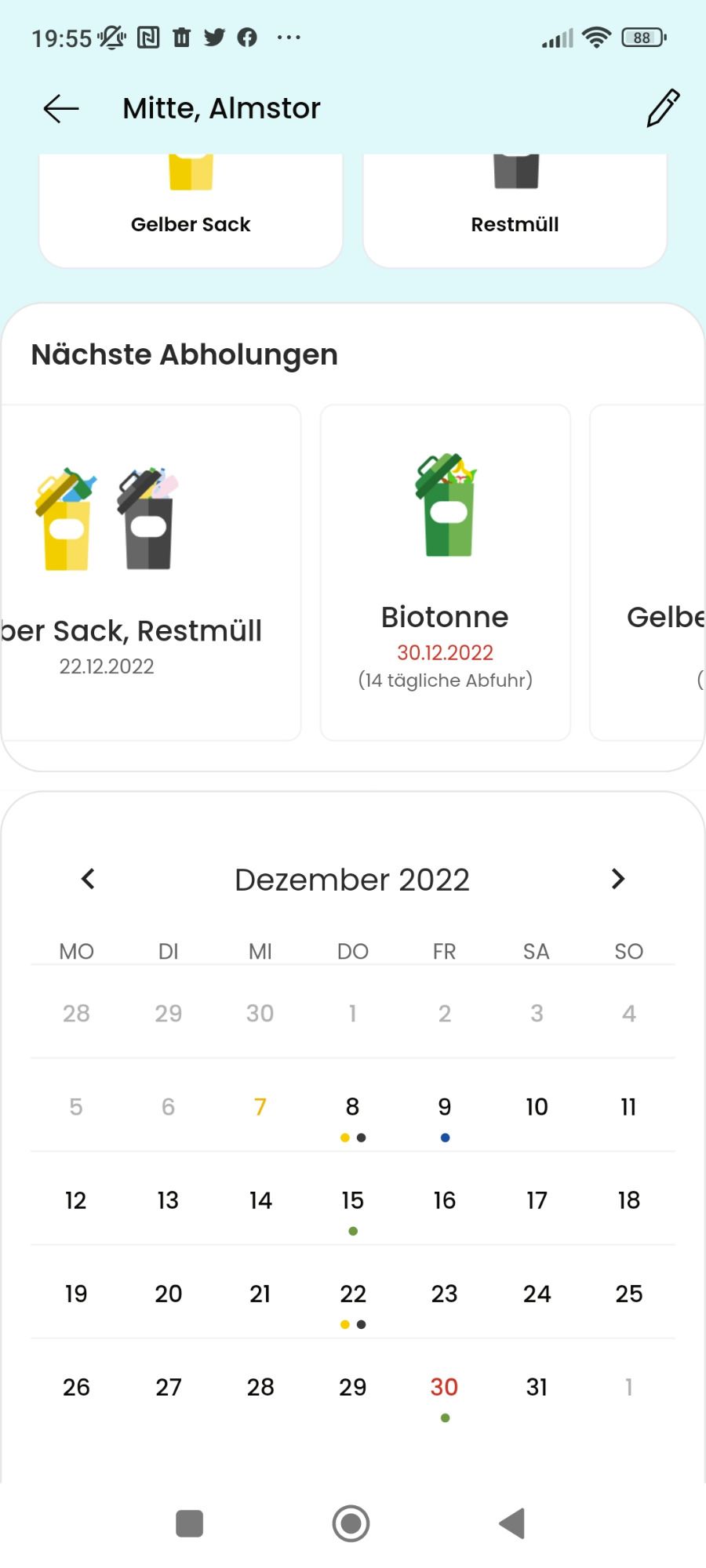The image size is (706, 1568).
Task: Tap the system home button
Action: pyautogui.click(x=351, y=1523)
